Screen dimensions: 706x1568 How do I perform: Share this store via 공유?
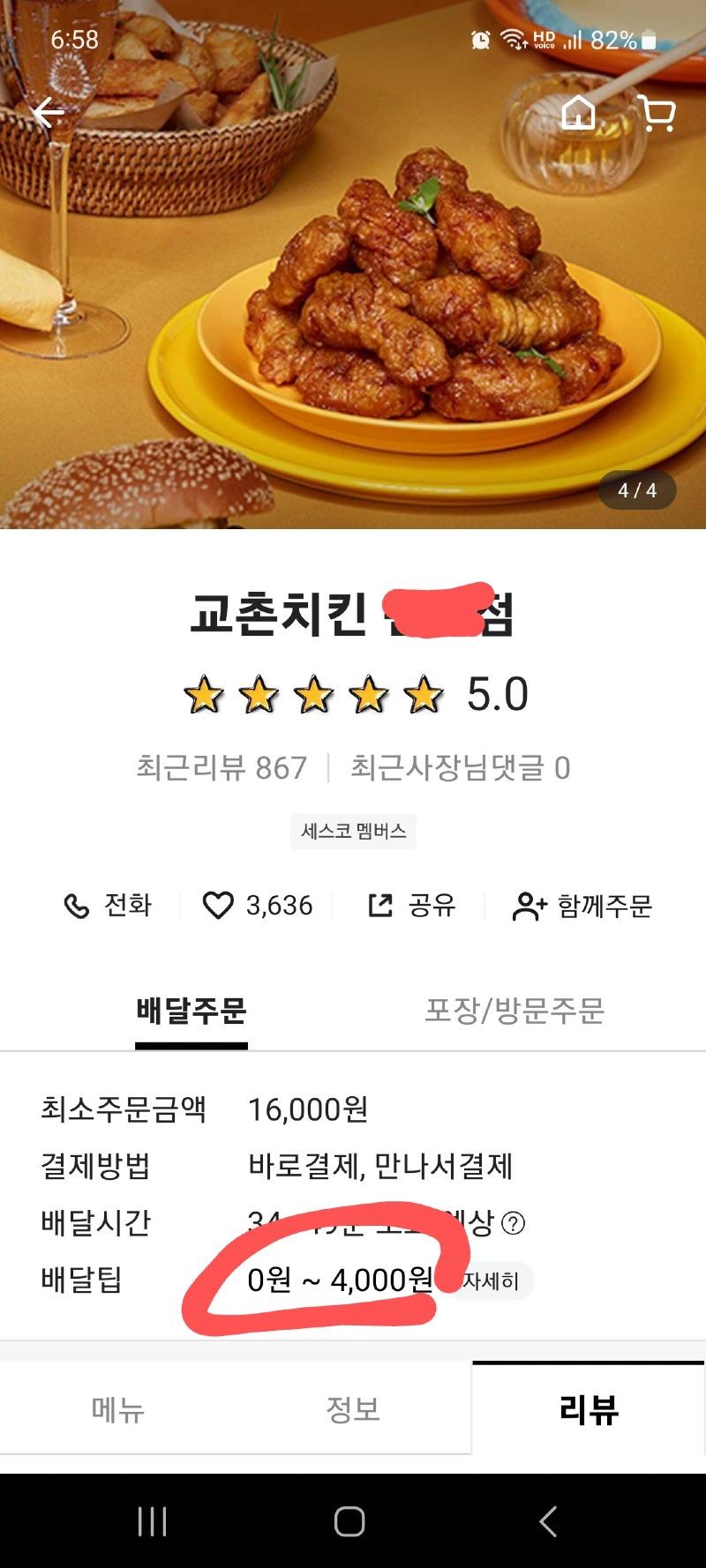pyautogui.click(x=411, y=906)
